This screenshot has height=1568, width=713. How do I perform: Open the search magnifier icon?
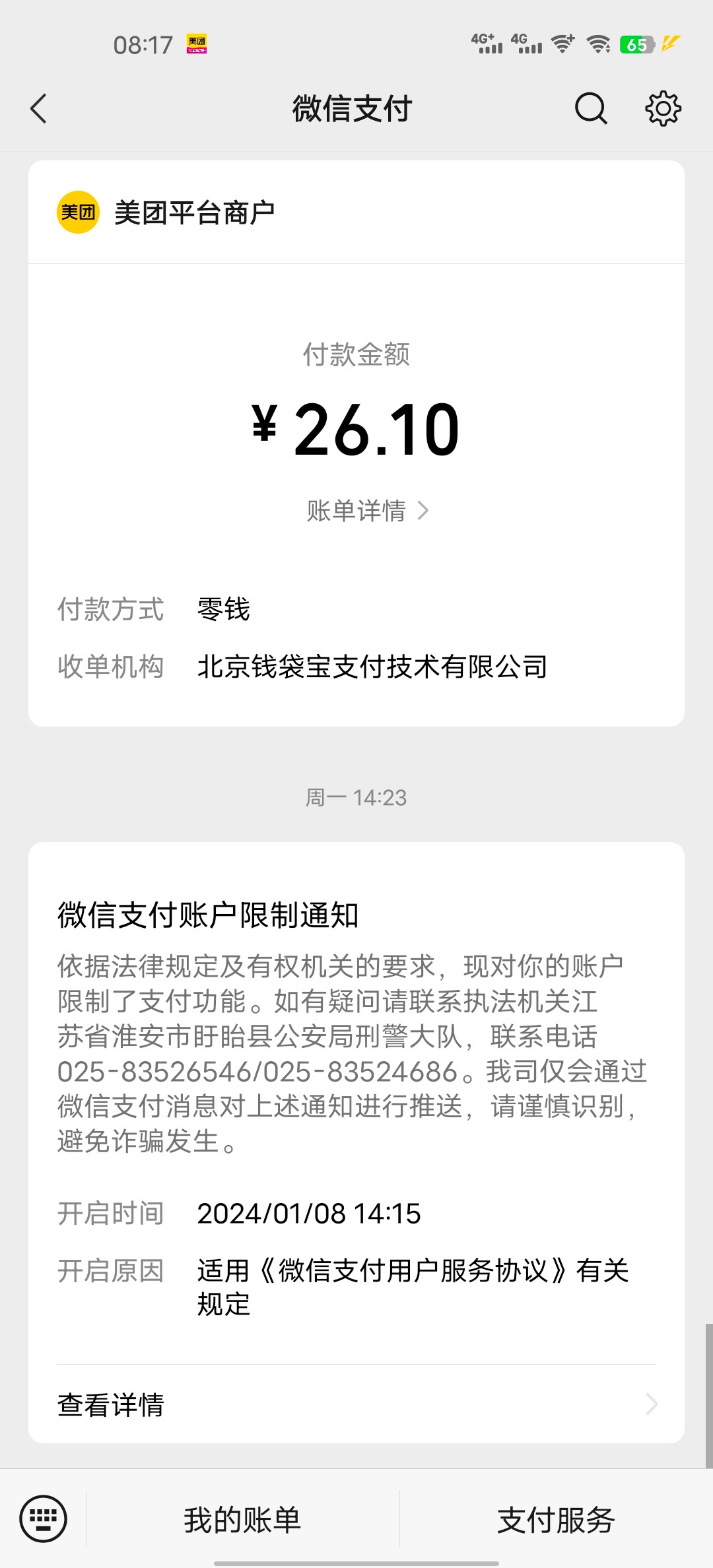(590, 109)
